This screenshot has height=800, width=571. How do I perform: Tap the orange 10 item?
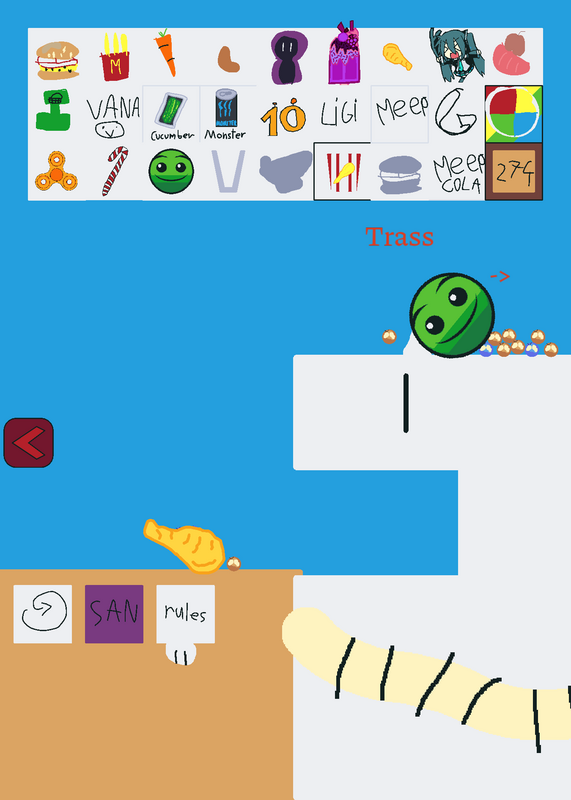point(283,117)
